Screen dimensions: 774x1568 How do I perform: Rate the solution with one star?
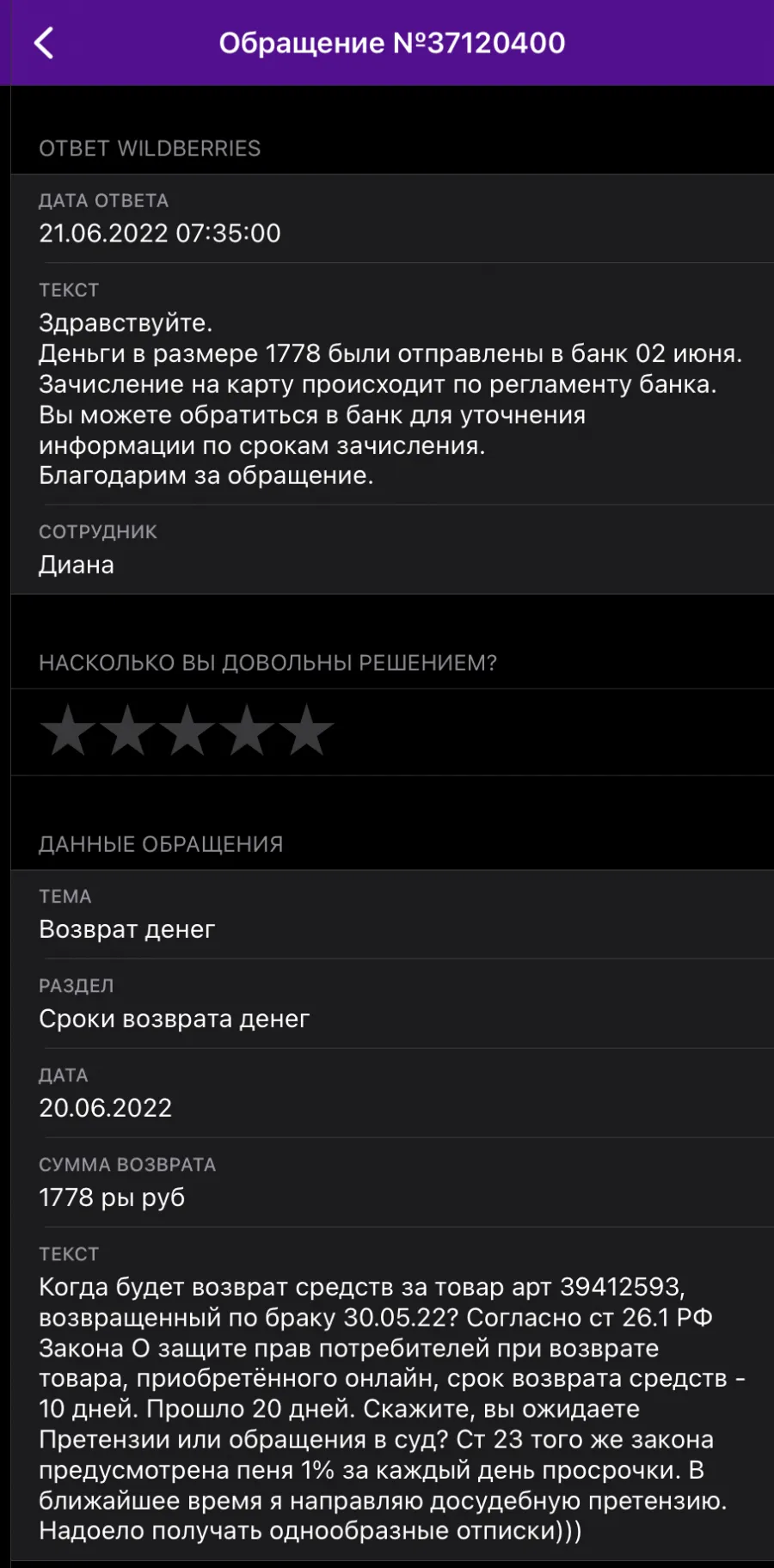(69, 731)
